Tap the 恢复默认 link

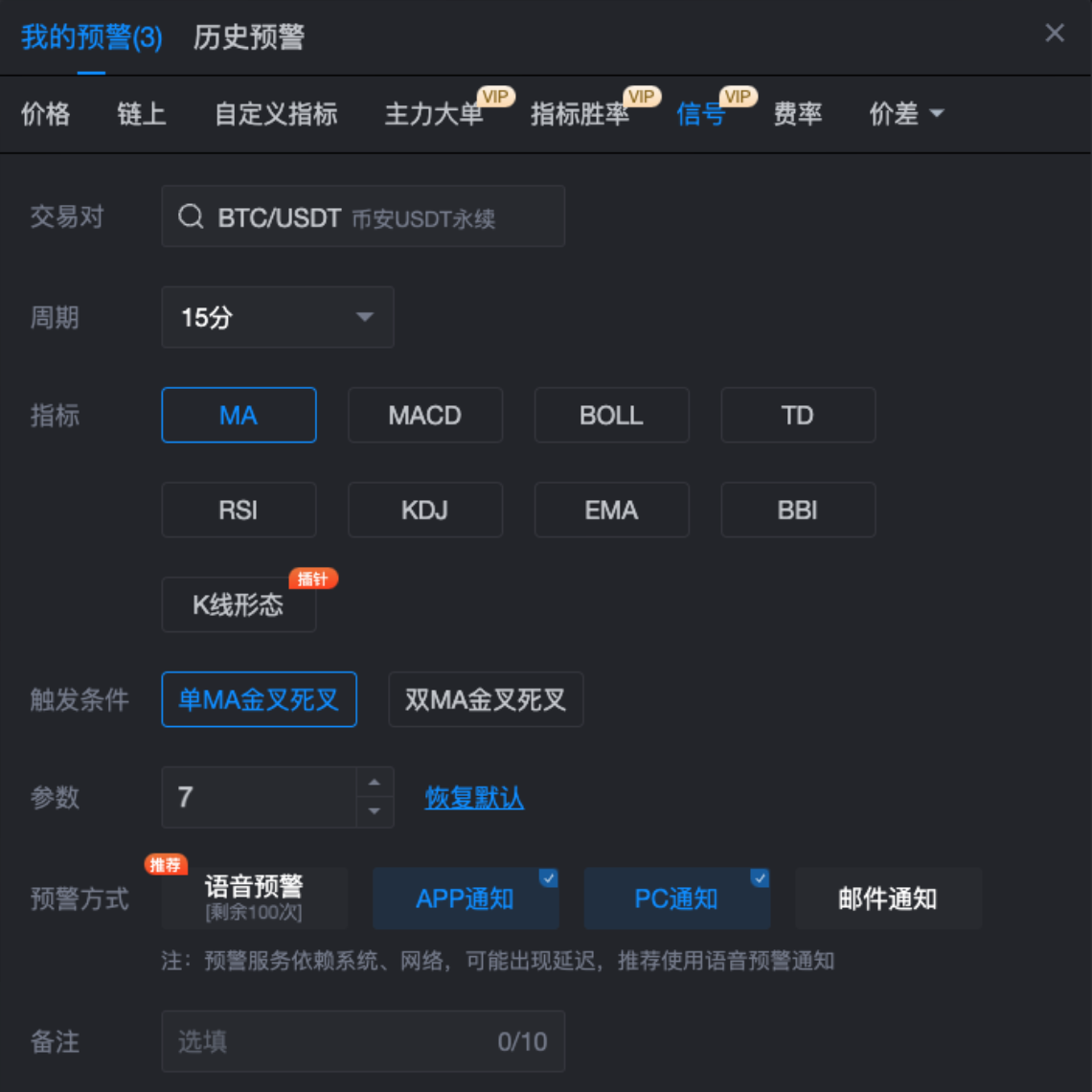(x=474, y=798)
